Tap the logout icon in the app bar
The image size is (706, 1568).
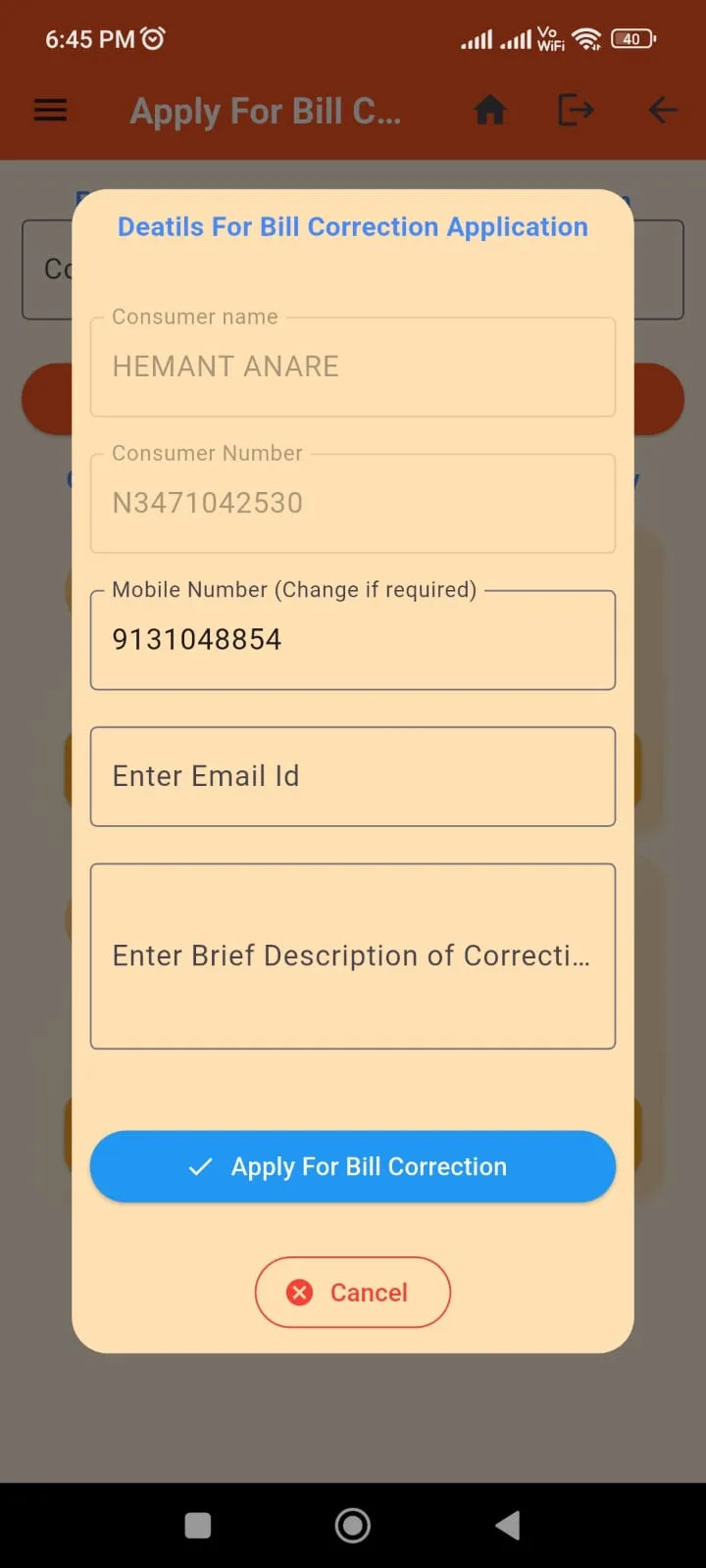pyautogui.click(x=575, y=111)
